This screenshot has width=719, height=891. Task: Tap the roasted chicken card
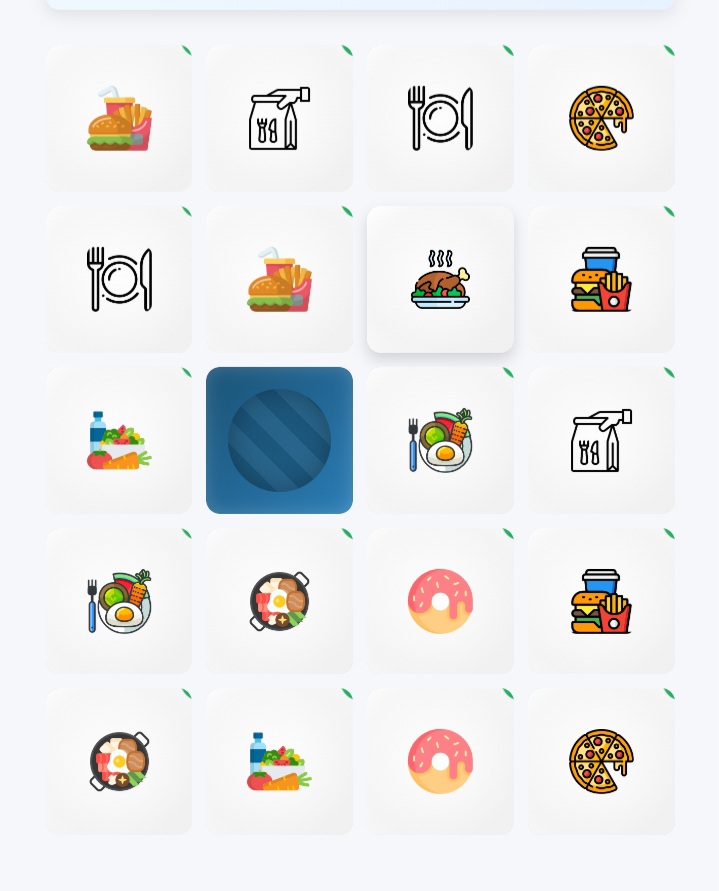pos(440,280)
